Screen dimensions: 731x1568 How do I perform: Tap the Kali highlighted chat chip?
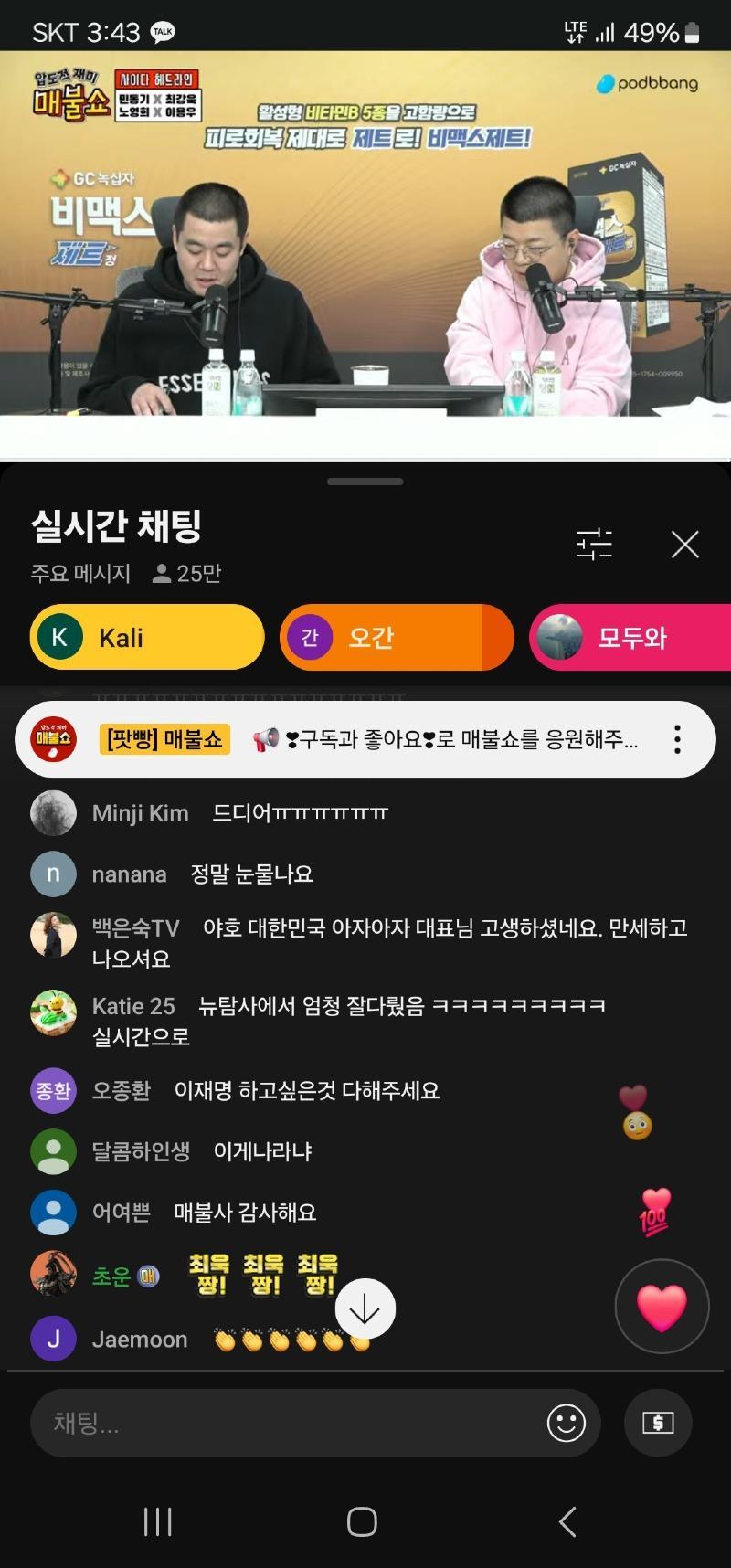146,638
